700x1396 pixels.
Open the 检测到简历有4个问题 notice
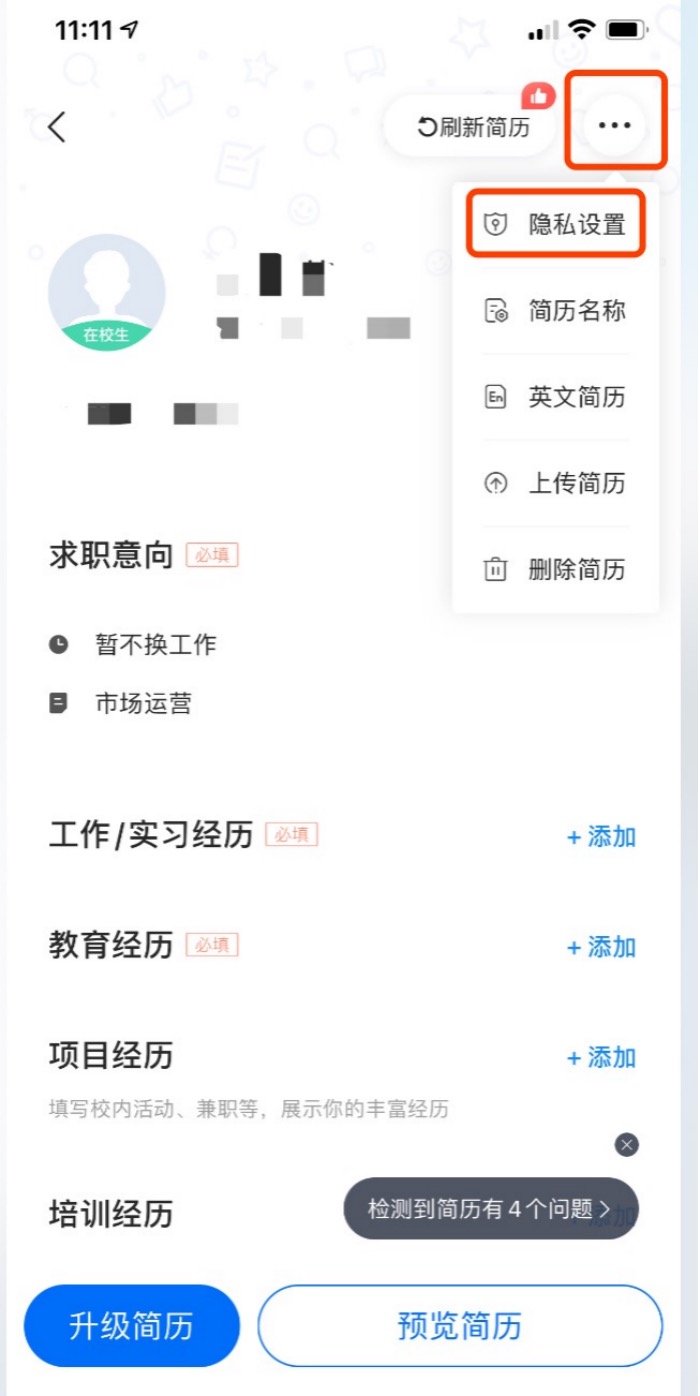[x=488, y=1209]
